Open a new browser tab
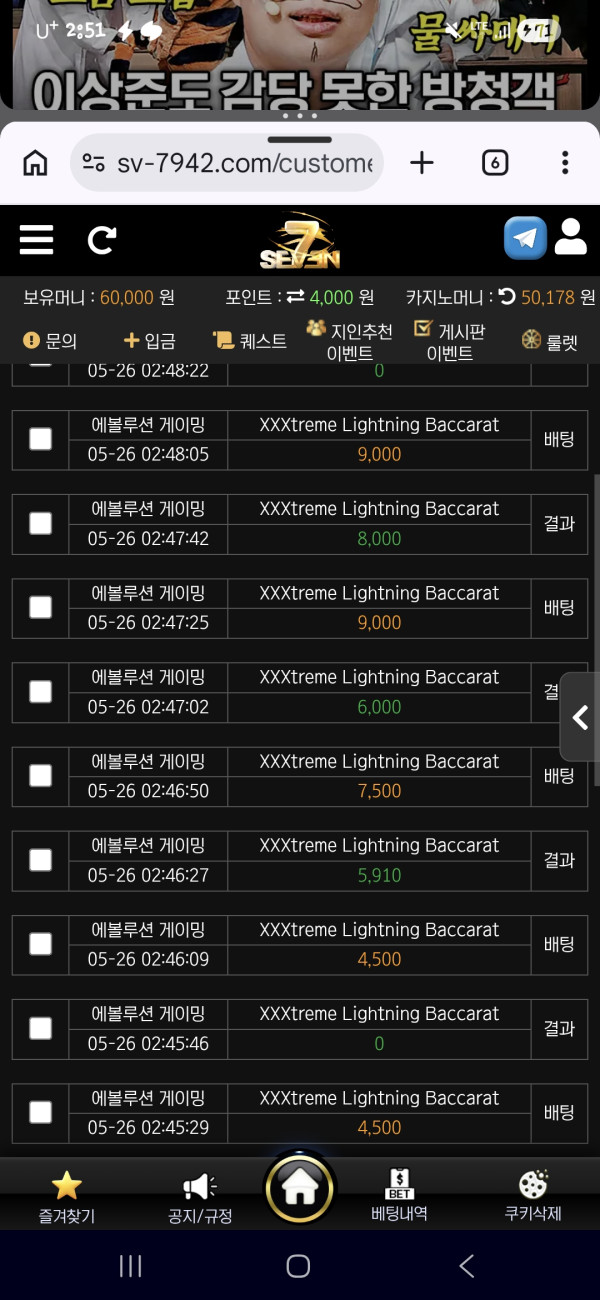The width and height of the screenshot is (600, 1300). [422, 162]
